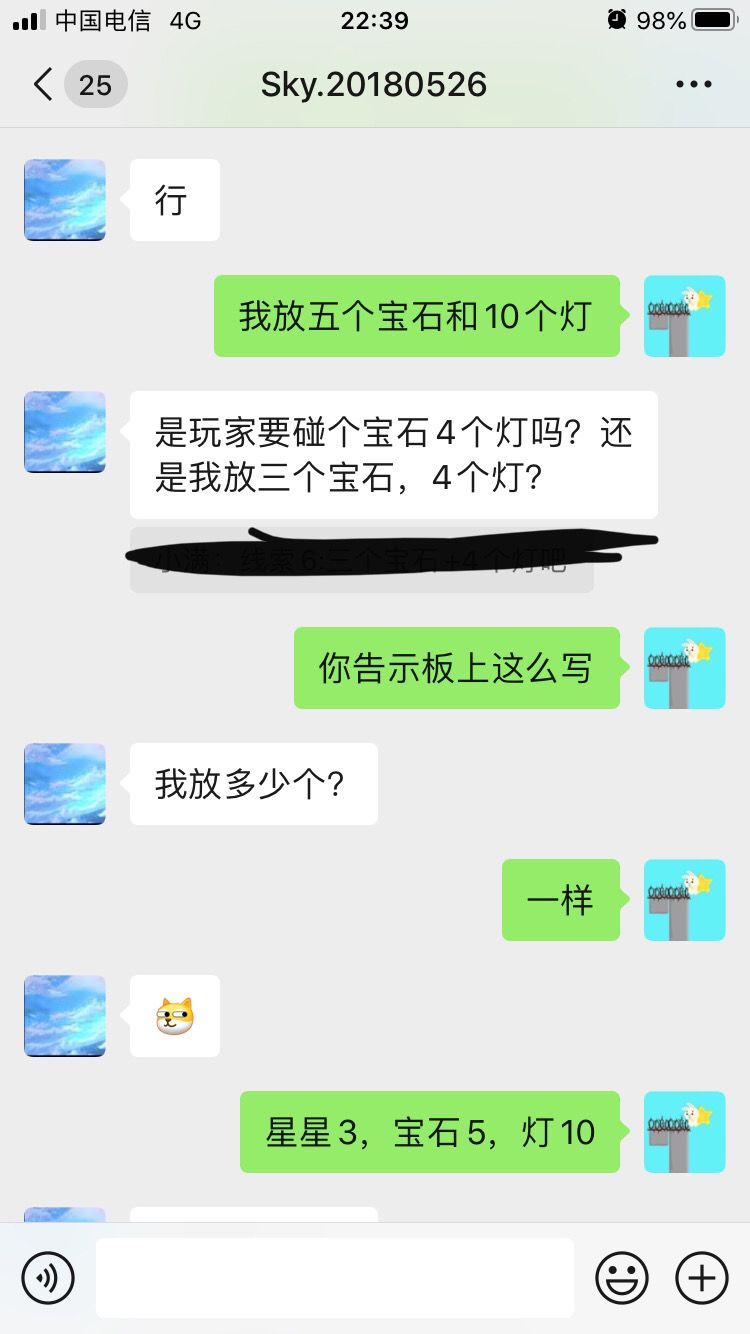Tap the green 一样 reply bubble
The image size is (750, 1334).
pyautogui.click(x=560, y=900)
